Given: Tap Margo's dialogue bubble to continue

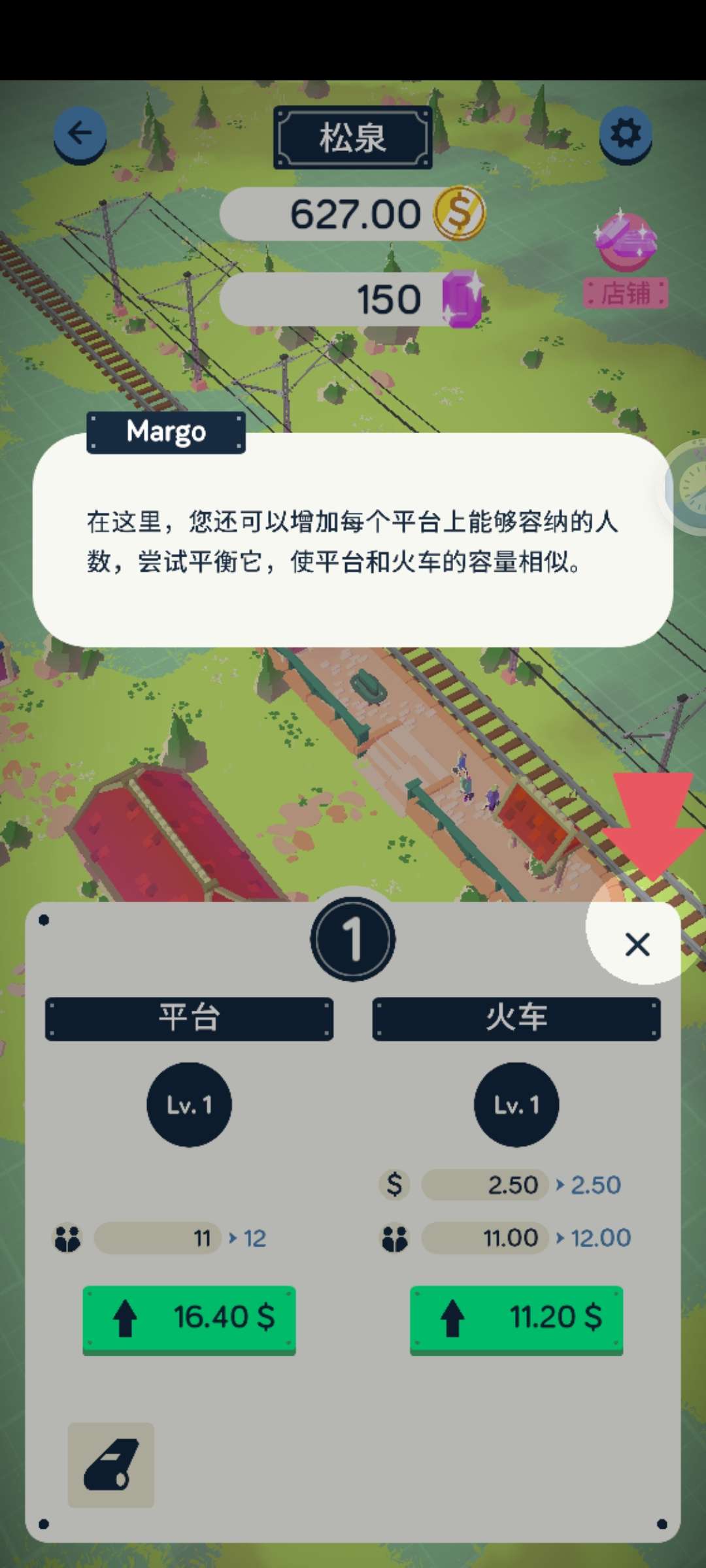Looking at the screenshot, I should [x=353, y=541].
